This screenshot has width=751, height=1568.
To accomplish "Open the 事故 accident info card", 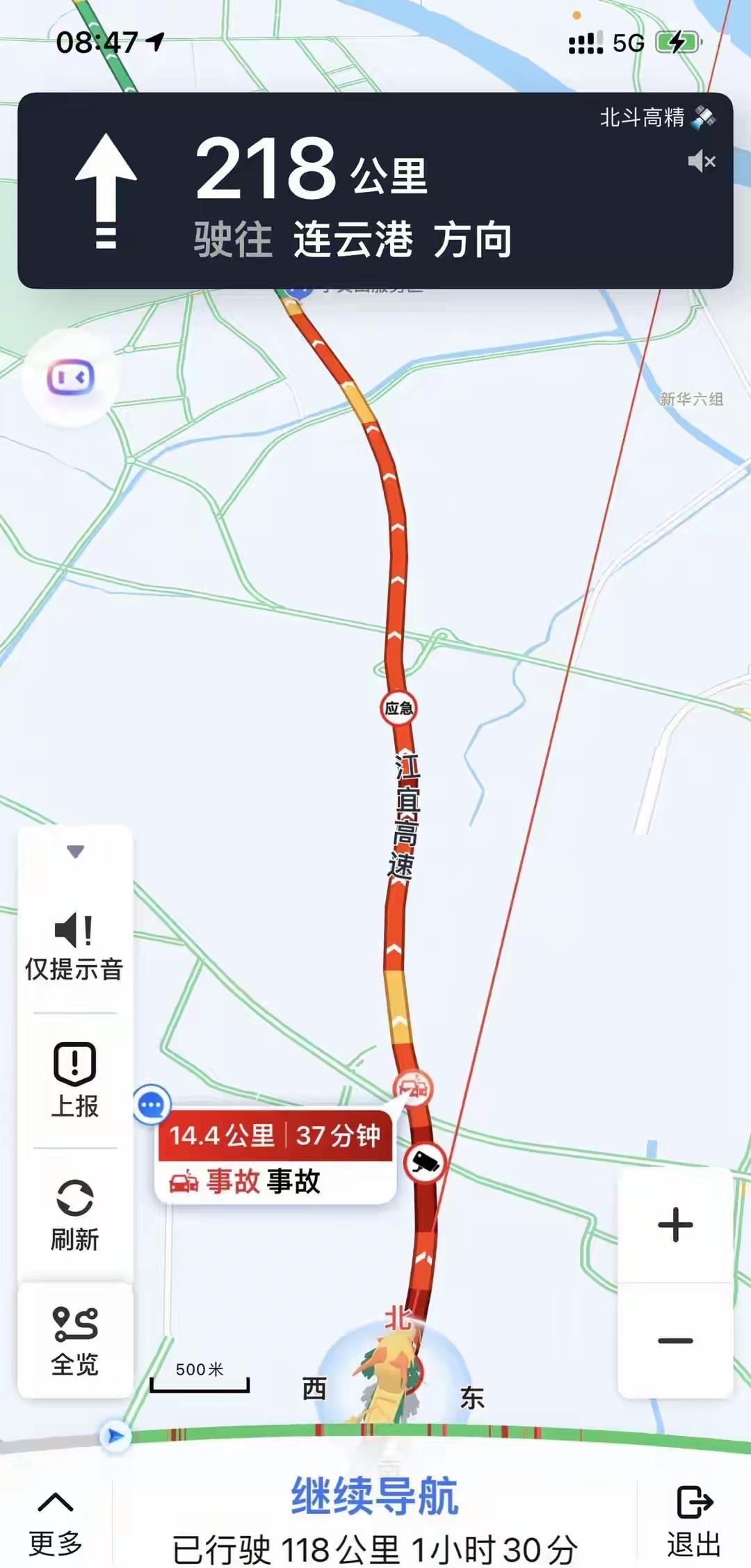I will pos(275,1158).
